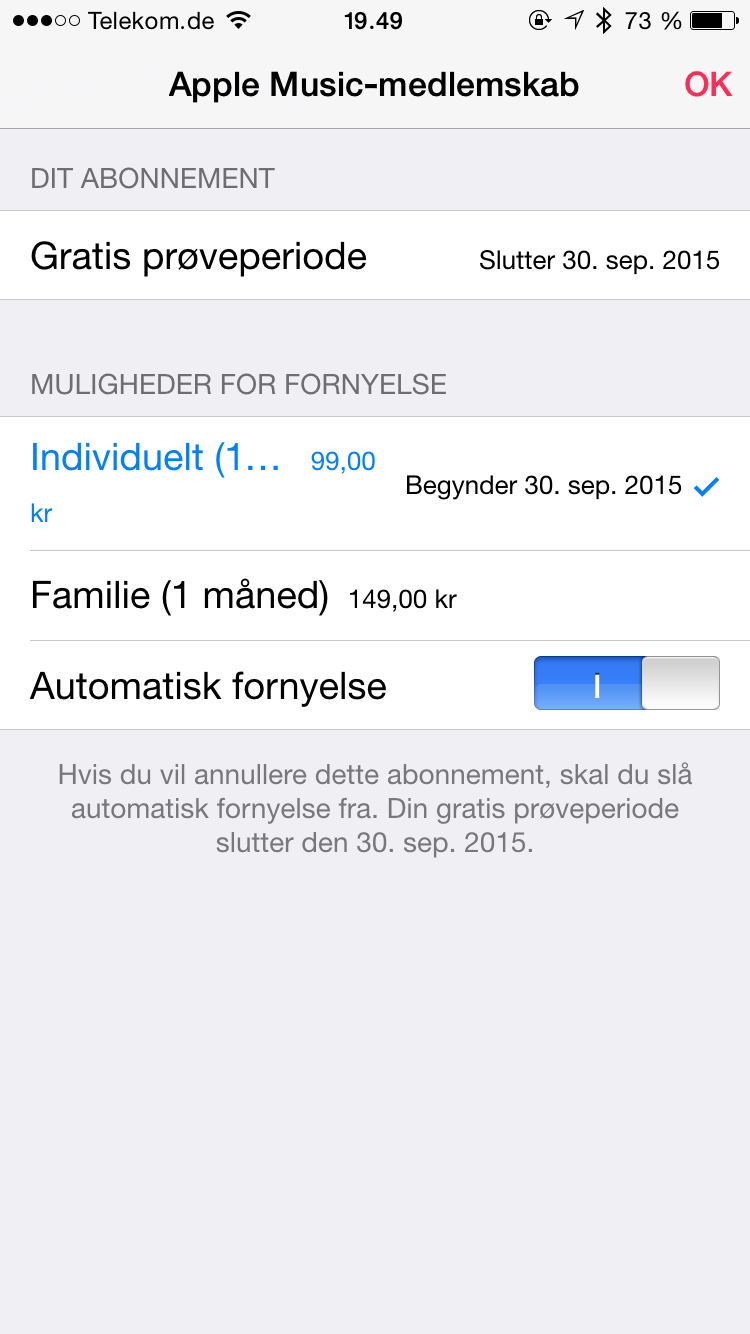
Task: Turn off Automatisk fornyelse switch
Action: (x=627, y=684)
